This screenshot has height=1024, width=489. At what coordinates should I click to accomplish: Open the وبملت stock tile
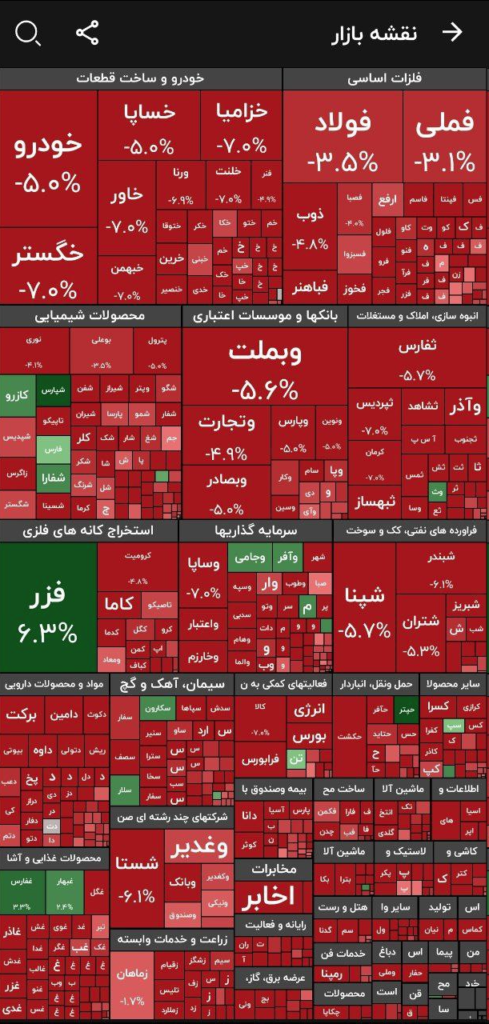click(x=264, y=366)
